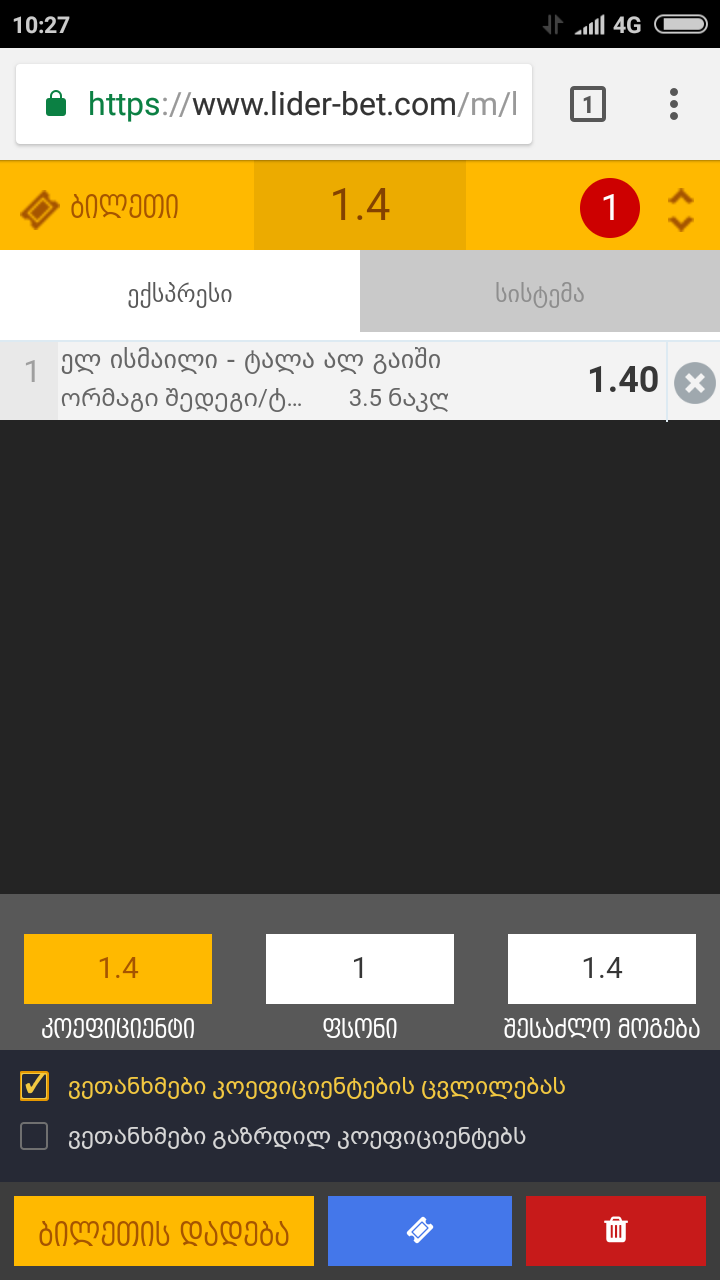Enable ვეთანხმები გაზრდილ კოეფიციენტებს checkbox
Image resolution: width=720 pixels, height=1280 pixels.
click(x=35, y=1136)
